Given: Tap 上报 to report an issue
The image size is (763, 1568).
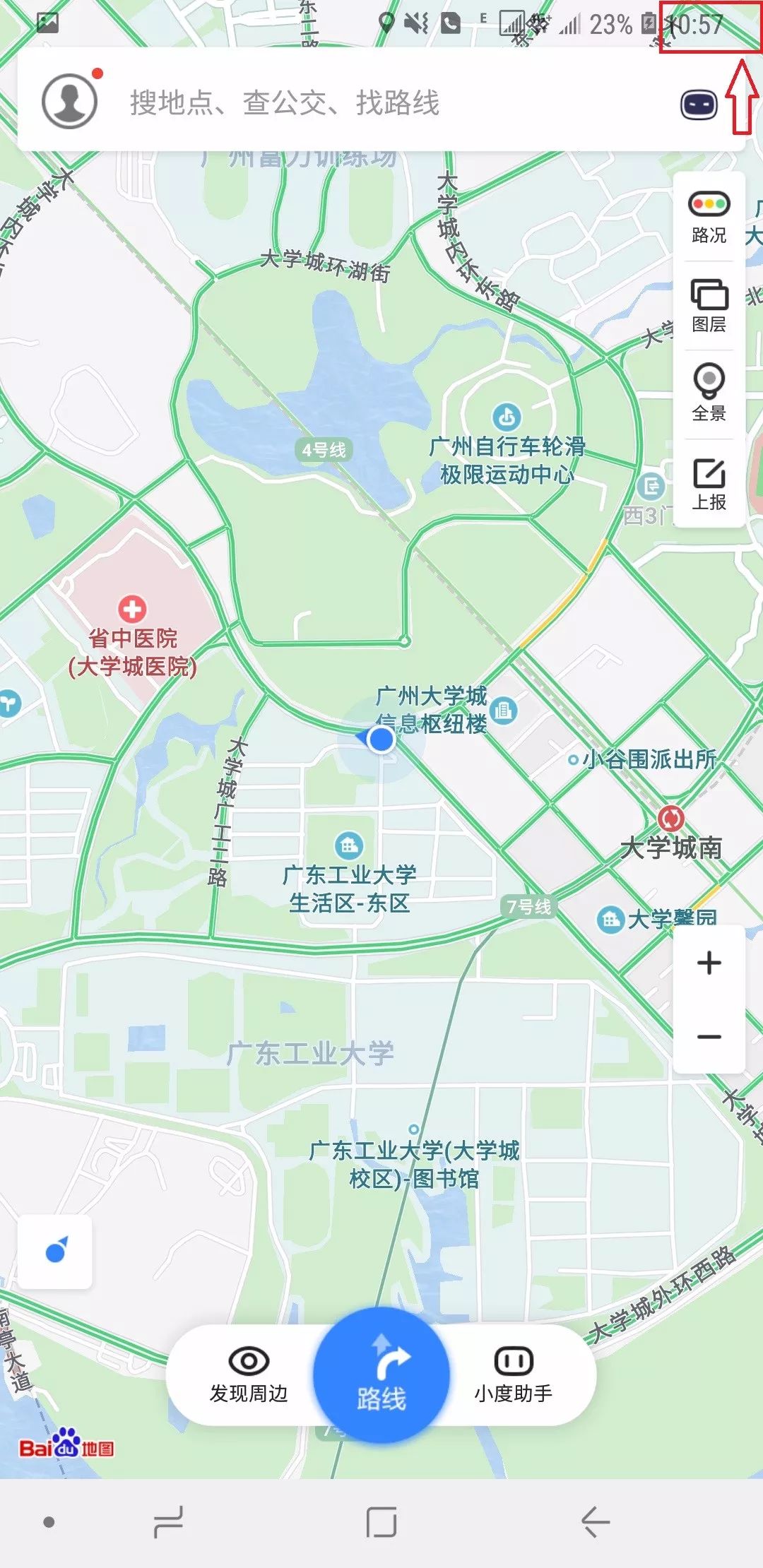Looking at the screenshot, I should [709, 483].
